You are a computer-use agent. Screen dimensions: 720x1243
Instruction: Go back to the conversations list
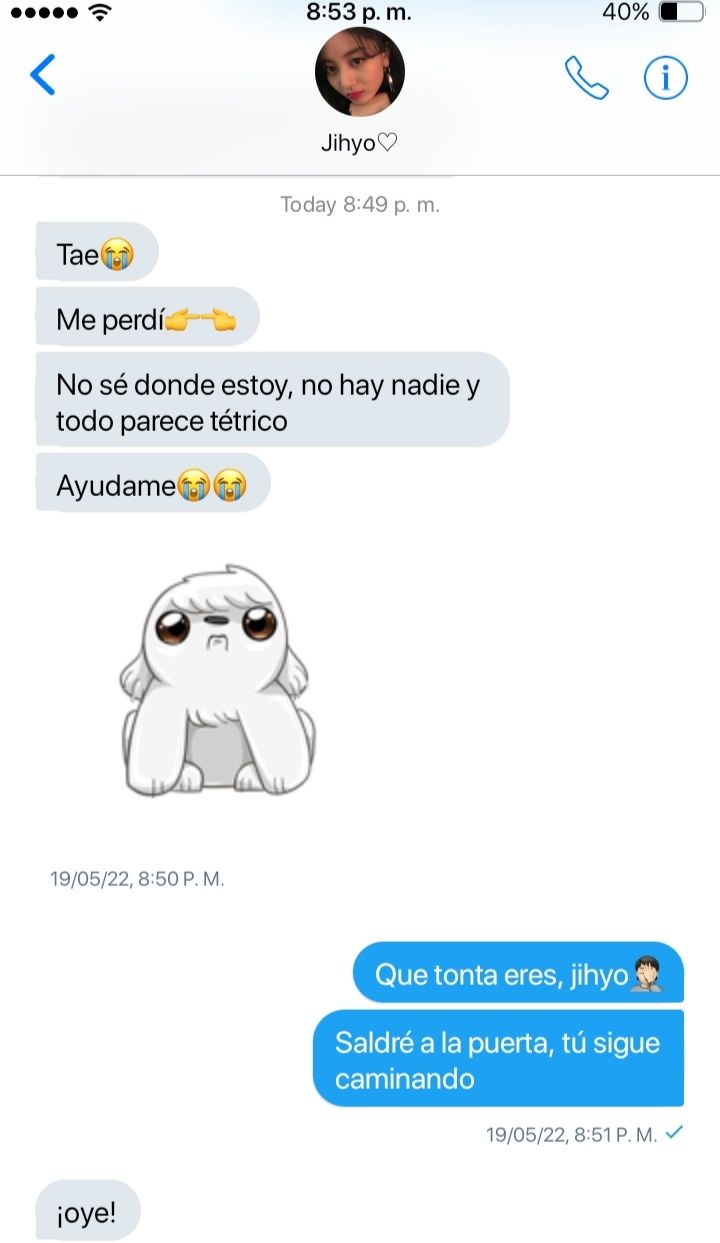point(43,75)
